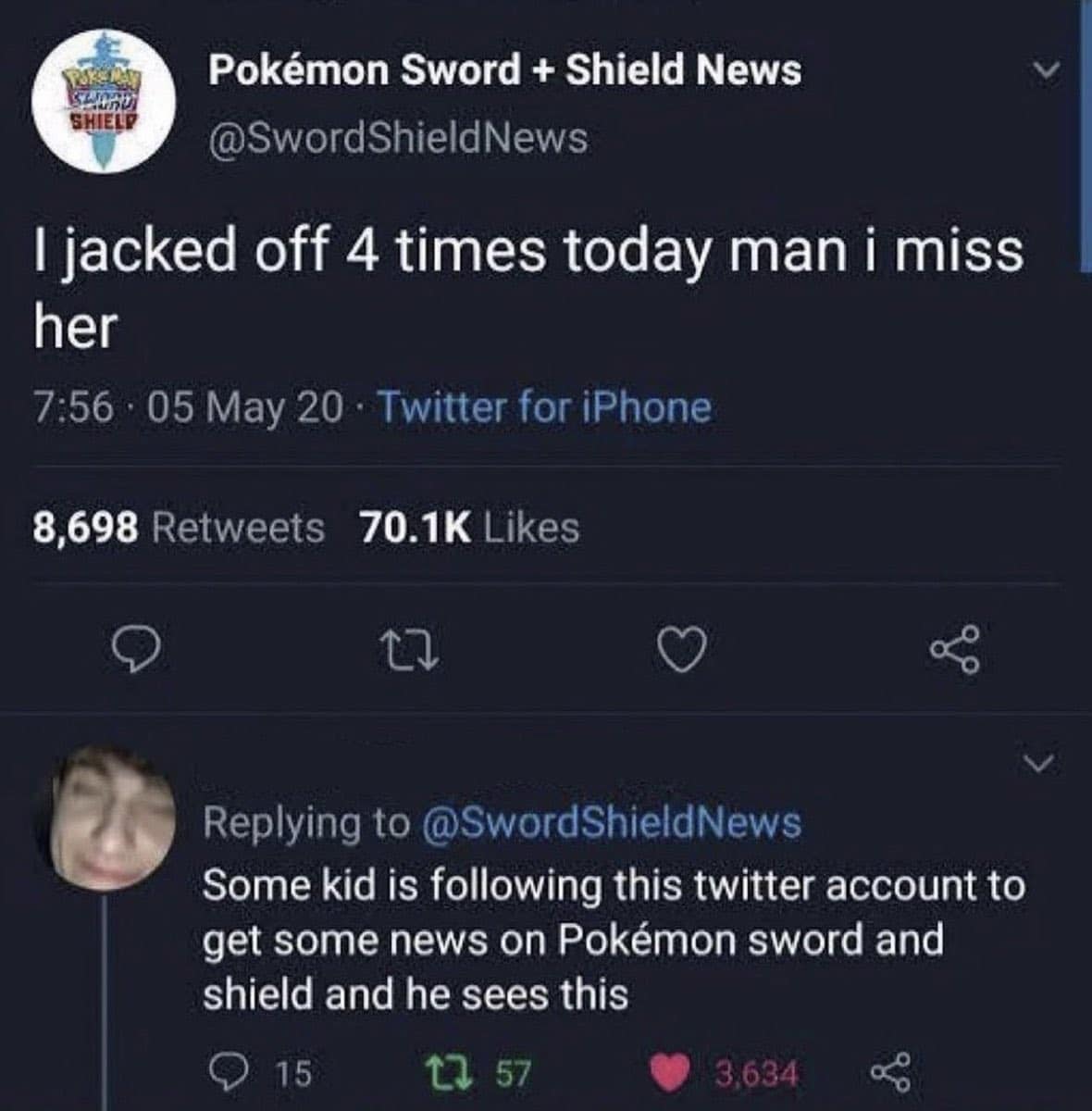
Task: Open the @SwordShieldNews mention in the reply
Action: coord(611,821)
